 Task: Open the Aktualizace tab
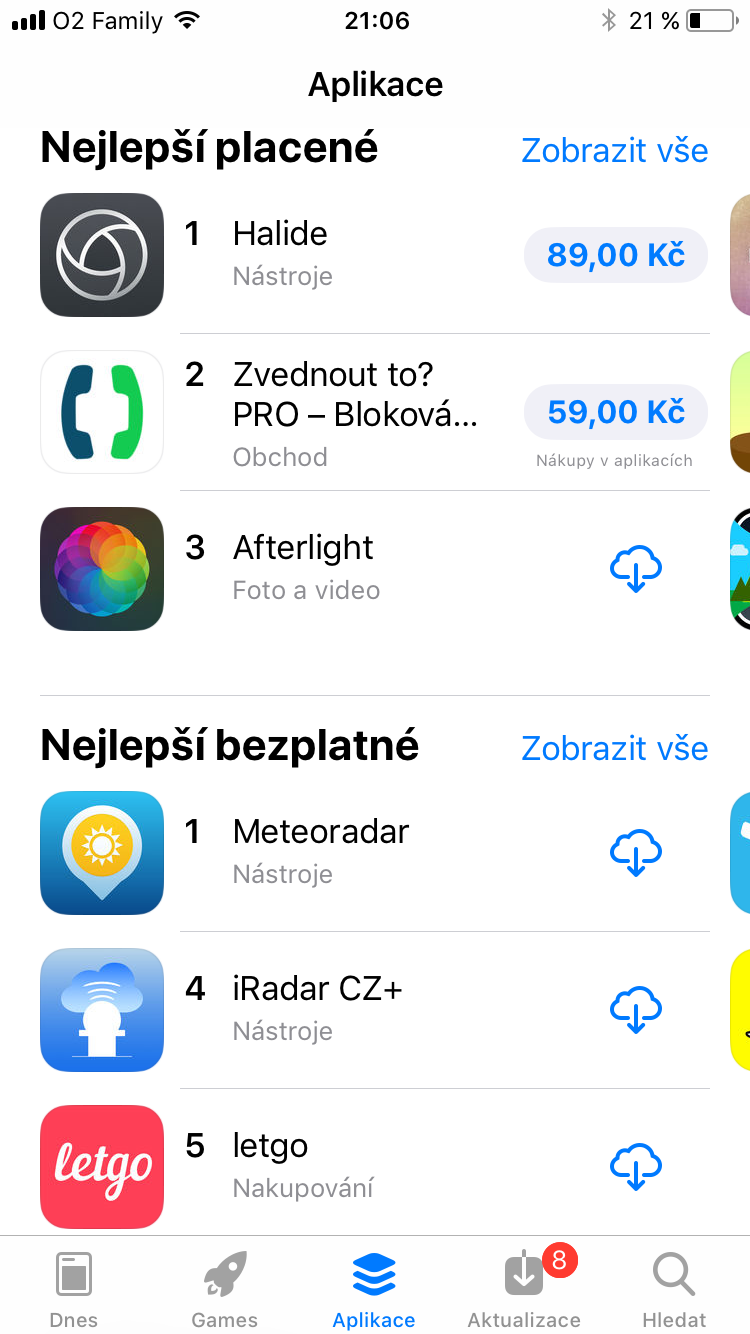tap(524, 1288)
